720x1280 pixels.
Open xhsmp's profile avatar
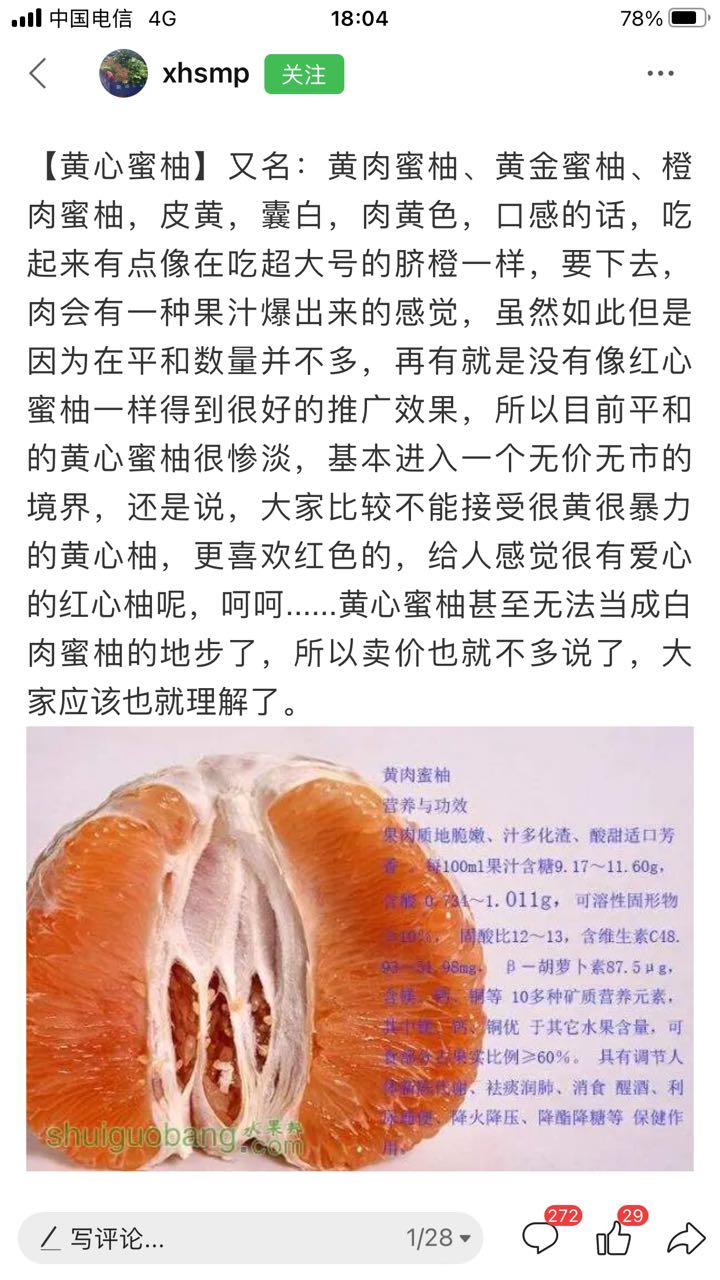coord(123,74)
